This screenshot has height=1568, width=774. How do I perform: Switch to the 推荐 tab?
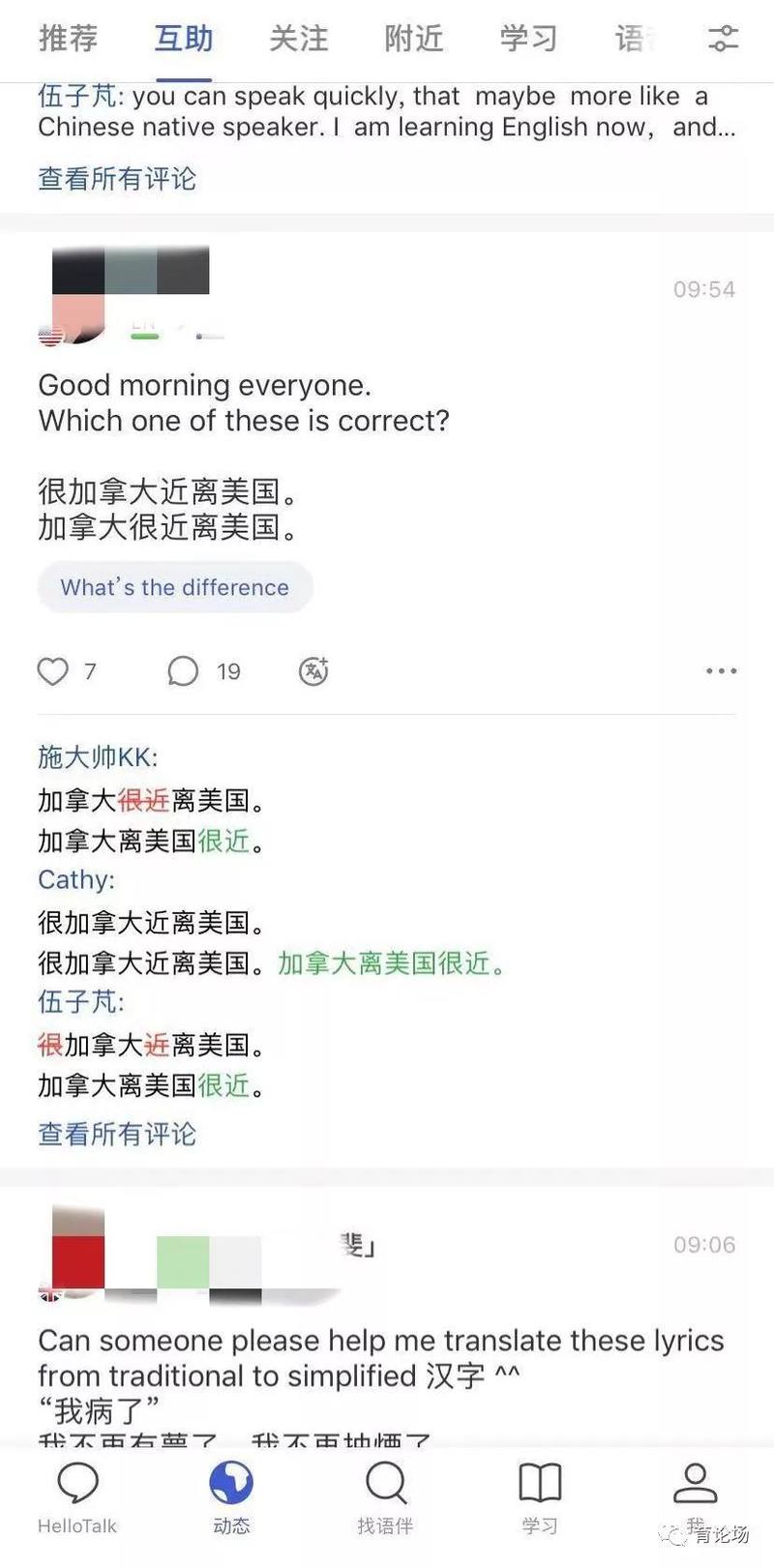pyautogui.click(x=68, y=39)
